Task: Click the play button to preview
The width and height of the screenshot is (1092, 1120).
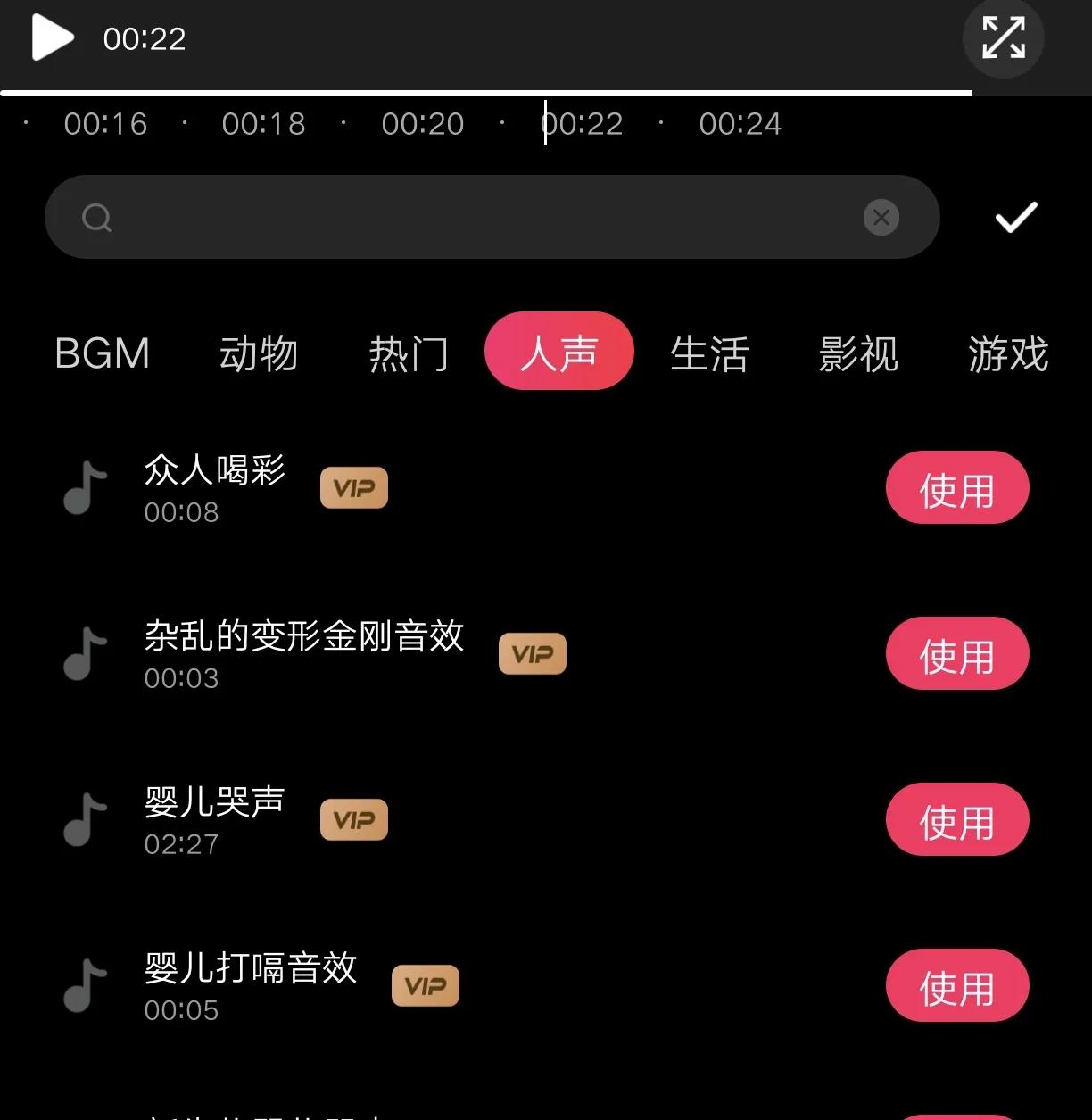Action: tap(49, 37)
